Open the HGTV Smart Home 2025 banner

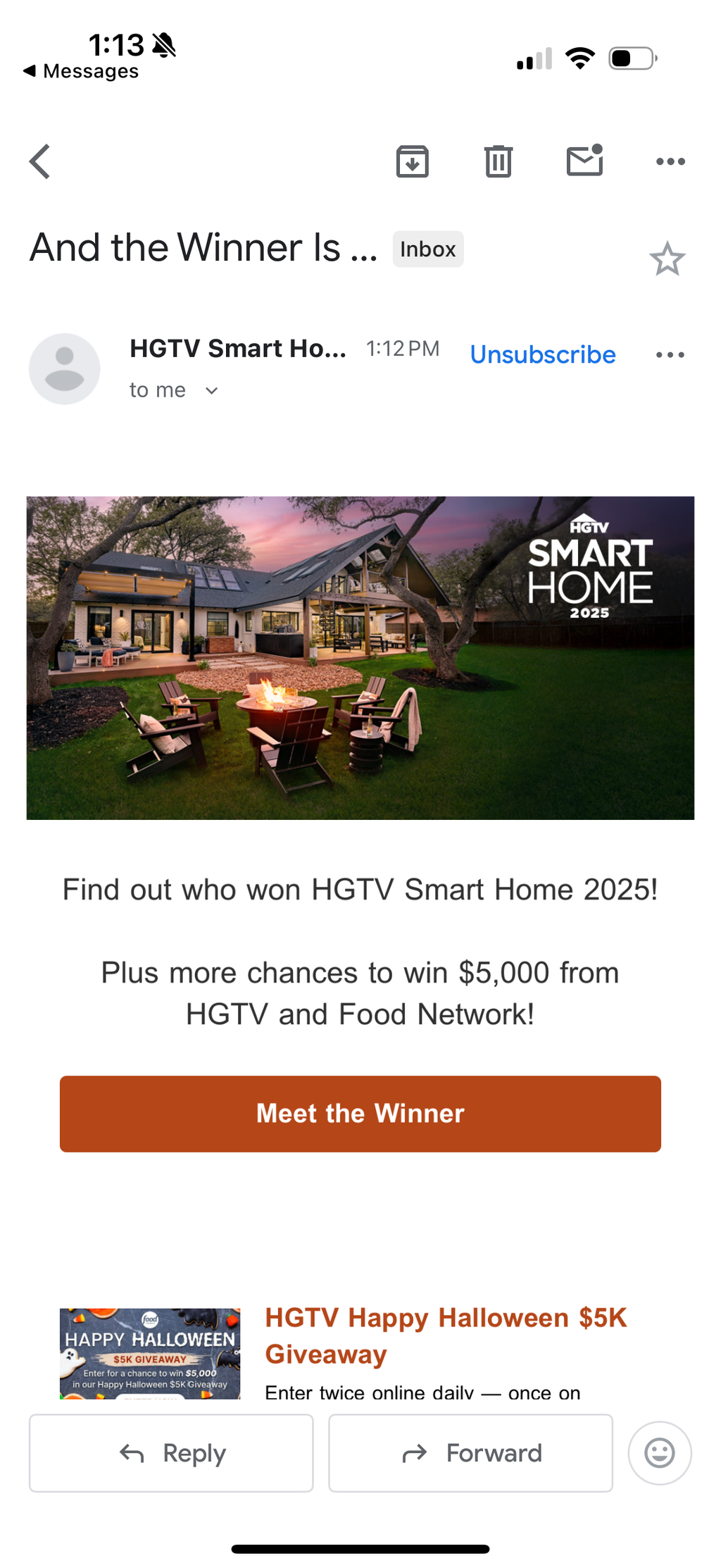click(360, 657)
